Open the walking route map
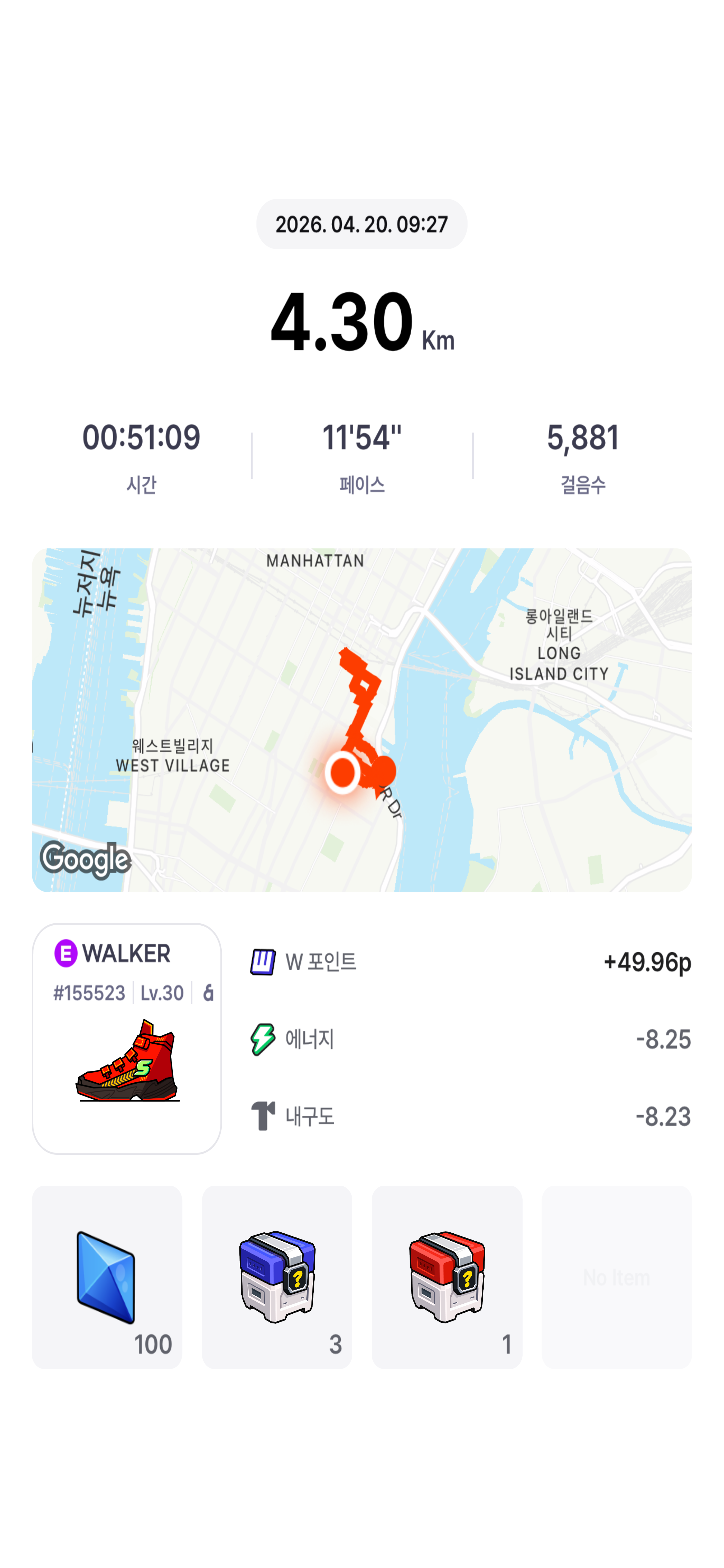The height and width of the screenshot is (1568, 724). click(361, 720)
